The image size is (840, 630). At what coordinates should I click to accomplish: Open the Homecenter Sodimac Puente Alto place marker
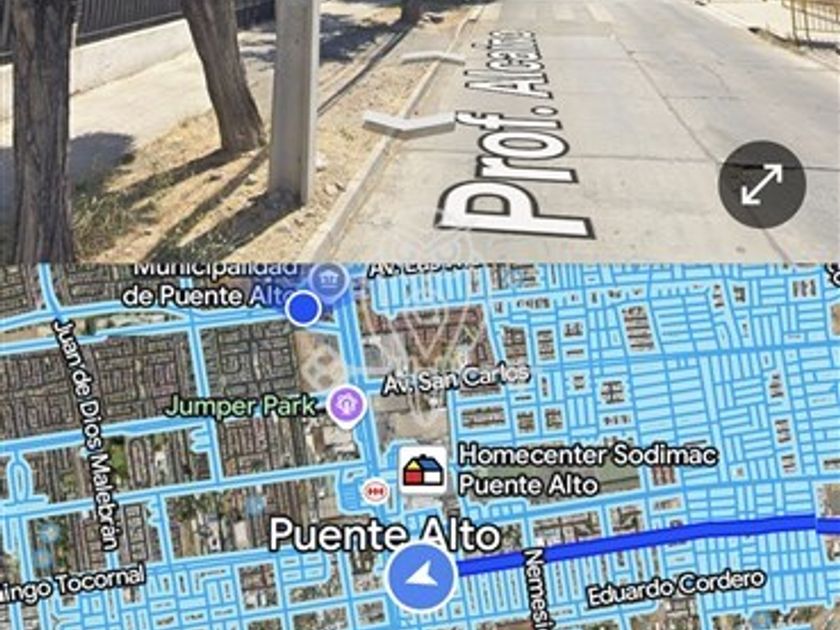[x=424, y=469]
